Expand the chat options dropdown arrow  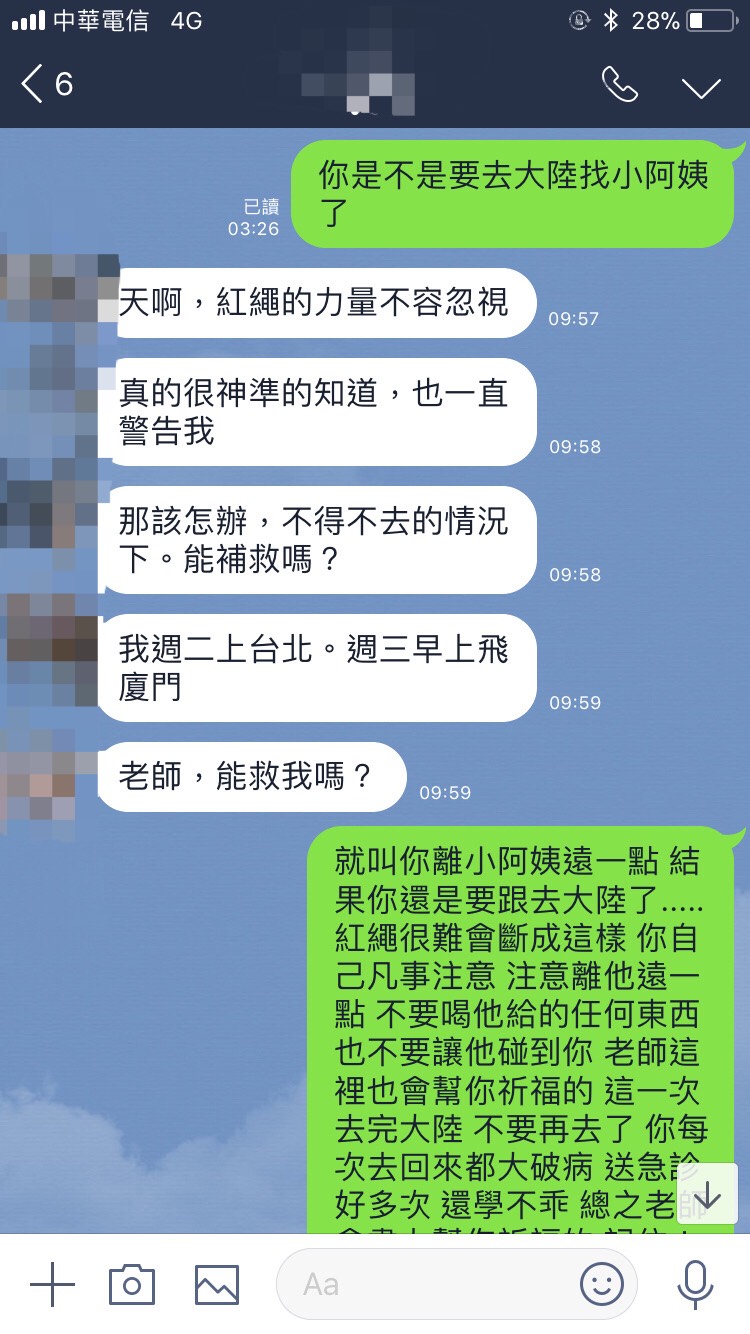(701, 87)
